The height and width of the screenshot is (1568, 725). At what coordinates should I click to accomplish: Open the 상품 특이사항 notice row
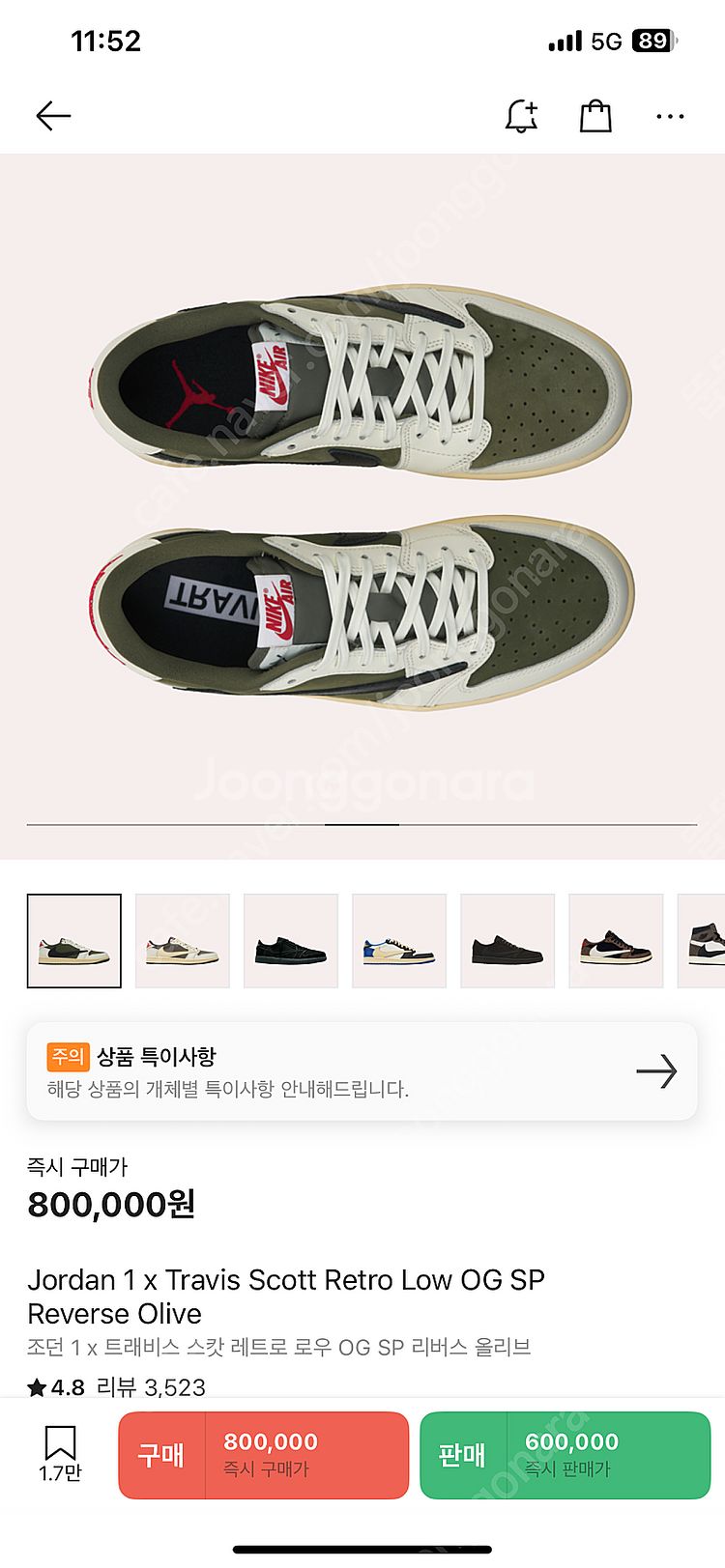(362, 1071)
